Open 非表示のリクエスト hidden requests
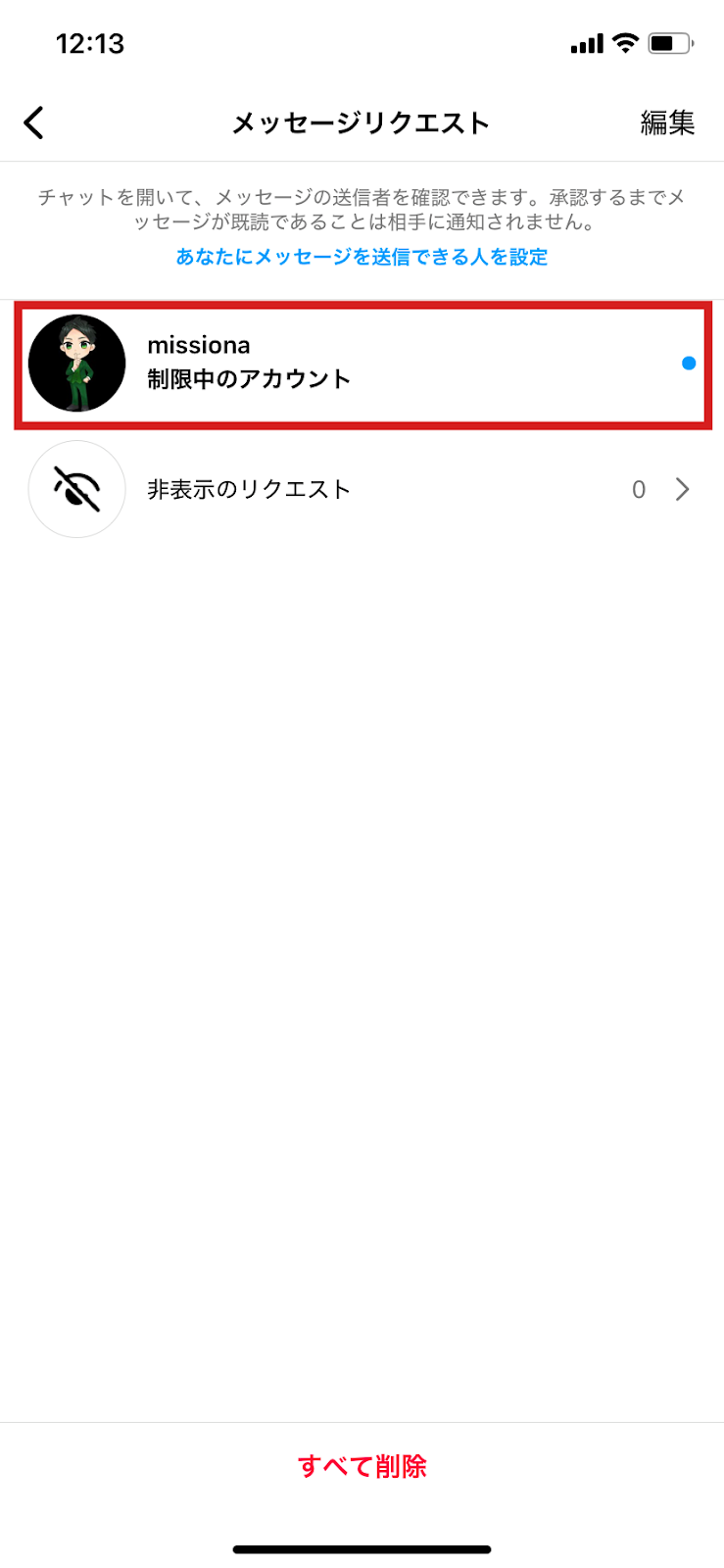724x1568 pixels. coord(362,489)
